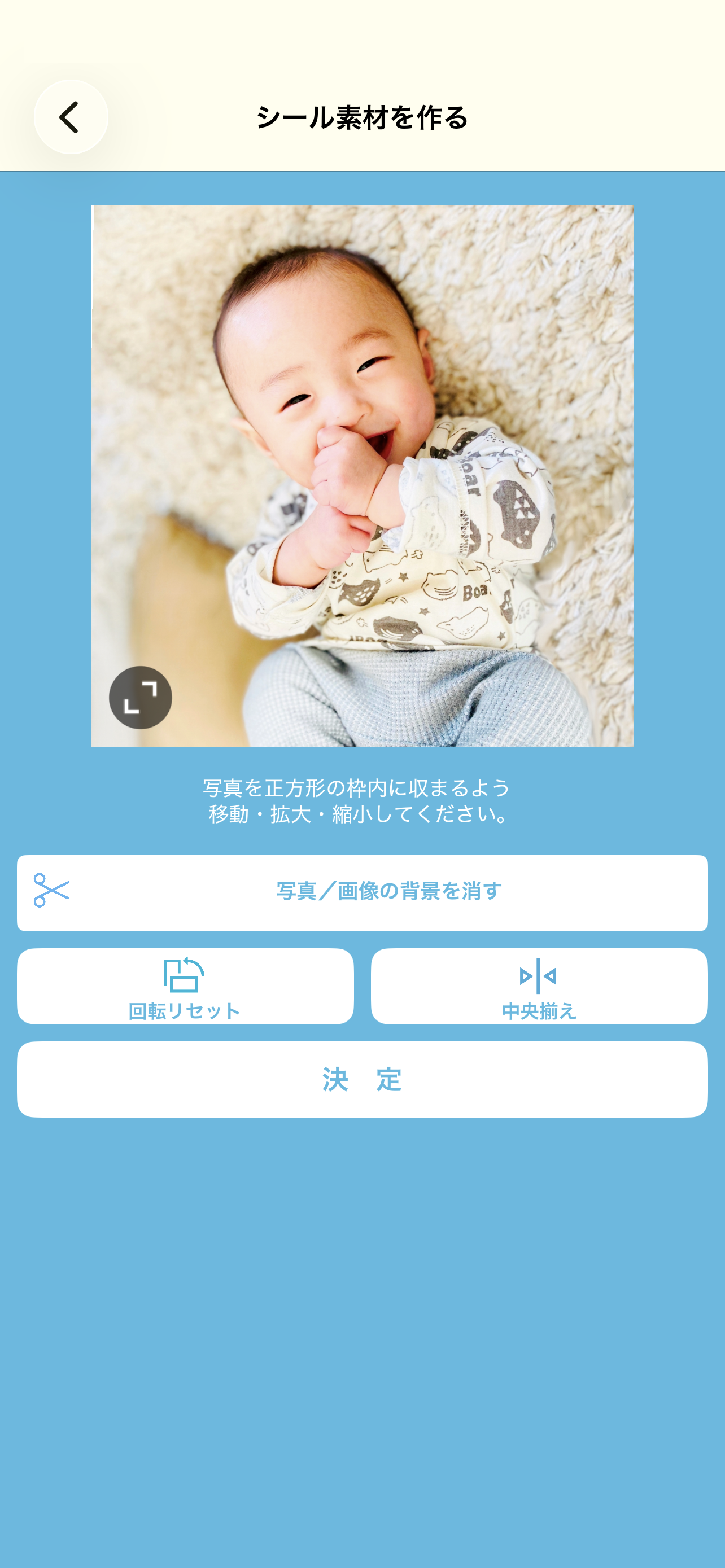Tap the 回転リセット button
Viewport: 725px width, 1568px height.
pyautogui.click(x=185, y=986)
